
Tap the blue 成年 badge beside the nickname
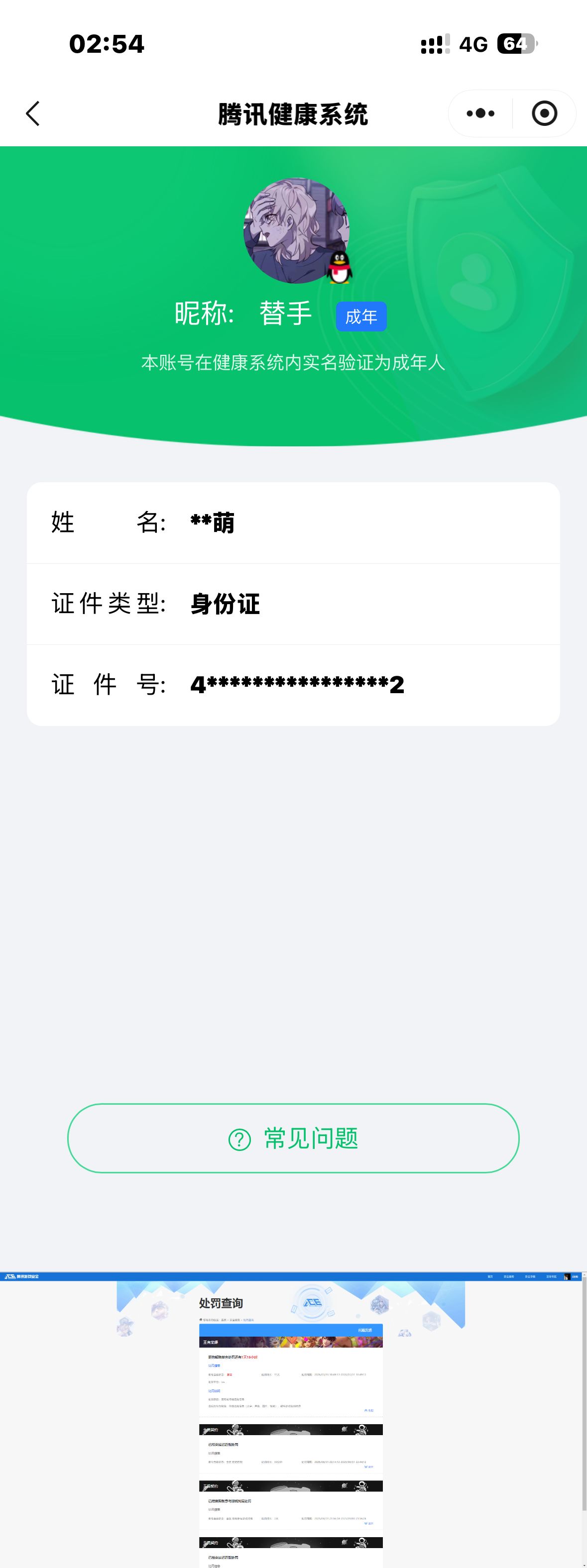tap(361, 316)
